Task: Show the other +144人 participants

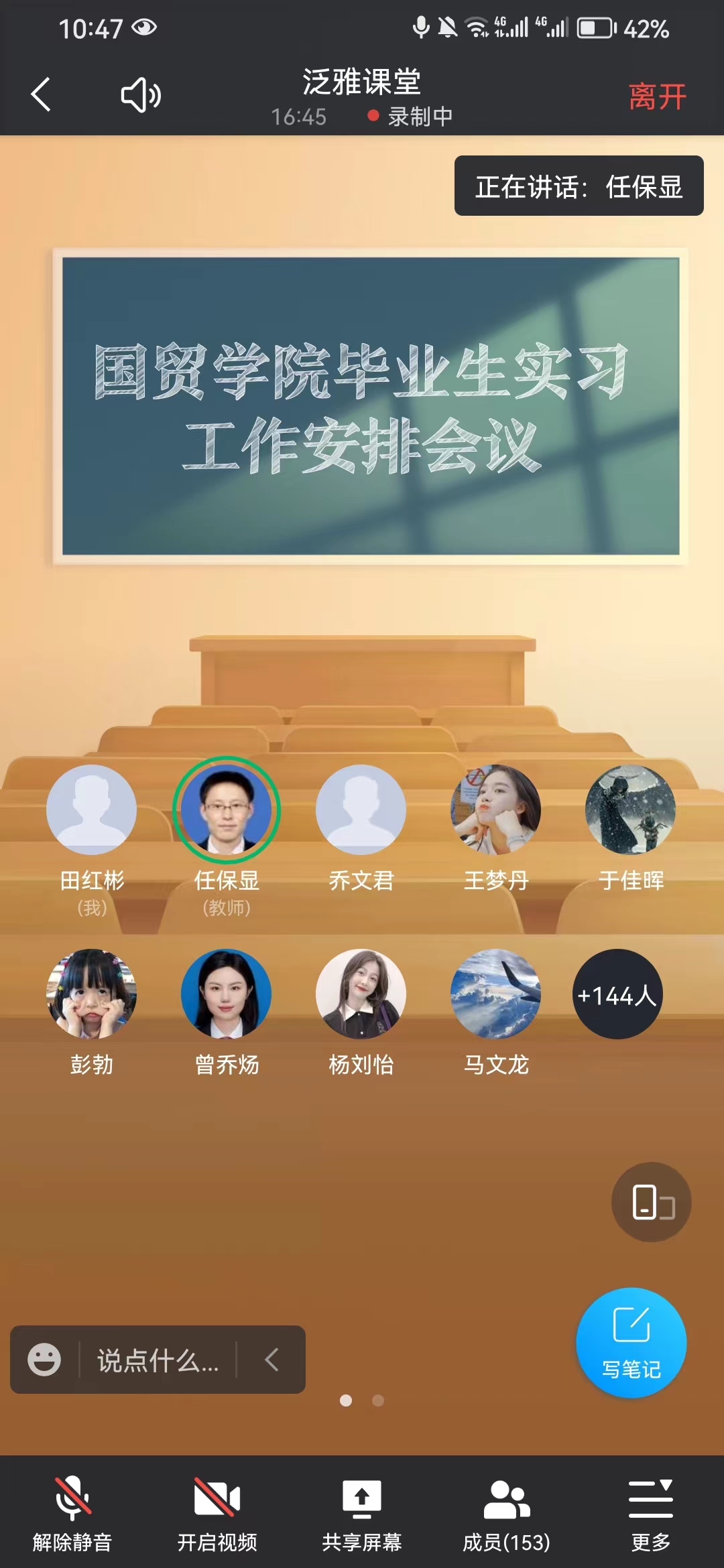Action: (617, 994)
